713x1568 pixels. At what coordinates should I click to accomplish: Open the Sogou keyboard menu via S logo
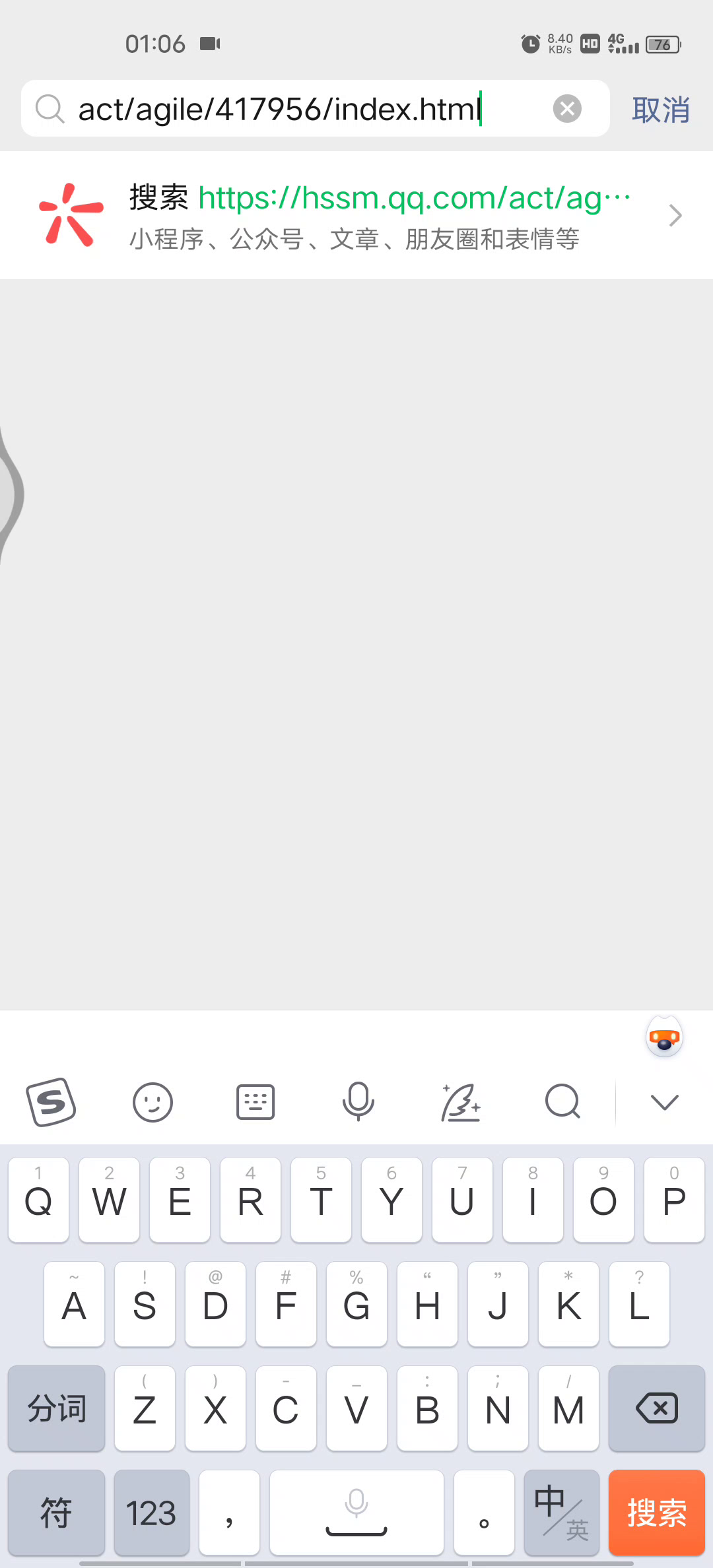tap(51, 1101)
